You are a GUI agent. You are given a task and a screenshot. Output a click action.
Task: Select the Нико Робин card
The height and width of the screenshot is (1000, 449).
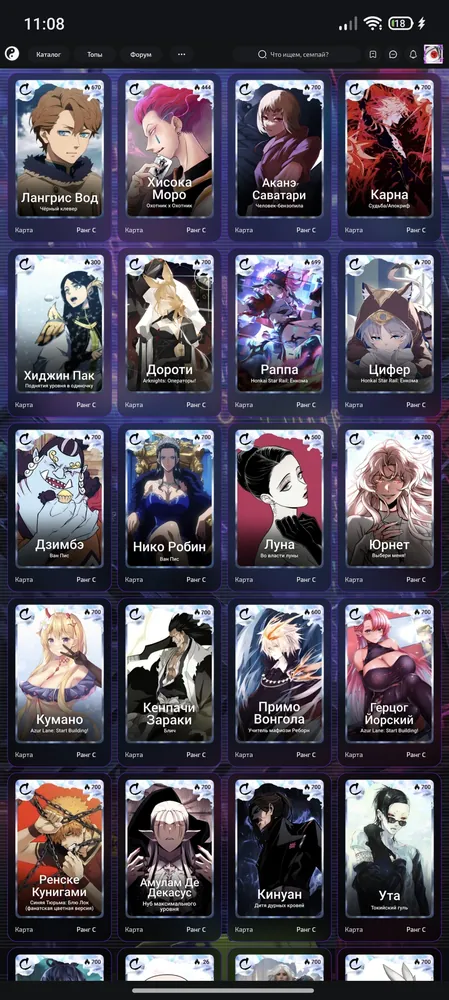pyautogui.click(x=169, y=507)
